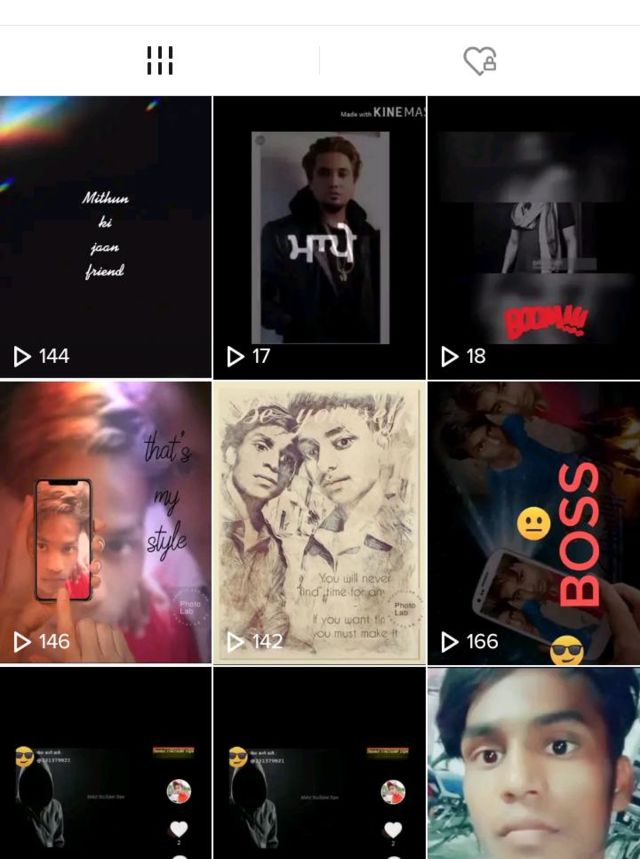Play the sketch portrait video with 142 views

coord(319,522)
